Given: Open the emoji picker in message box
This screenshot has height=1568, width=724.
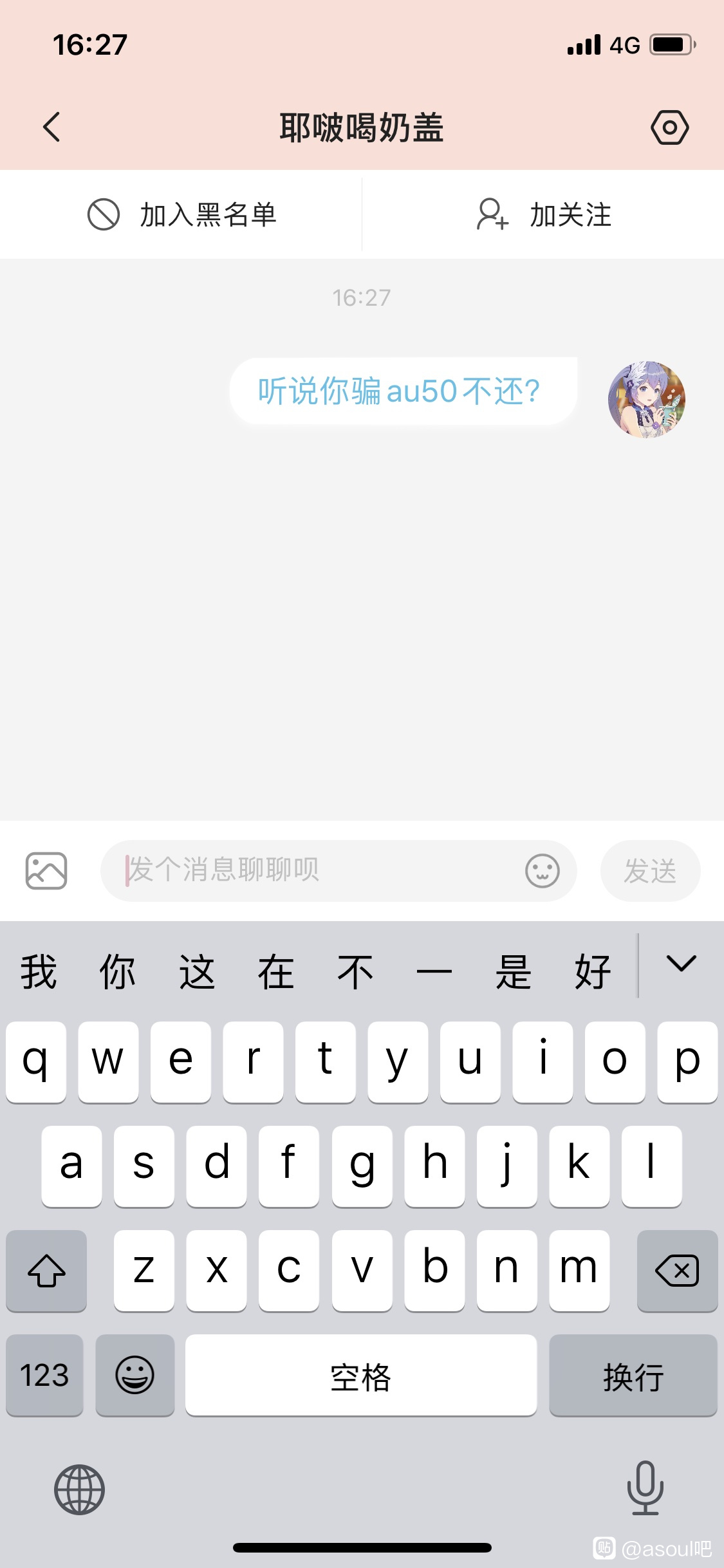Looking at the screenshot, I should click(x=542, y=871).
